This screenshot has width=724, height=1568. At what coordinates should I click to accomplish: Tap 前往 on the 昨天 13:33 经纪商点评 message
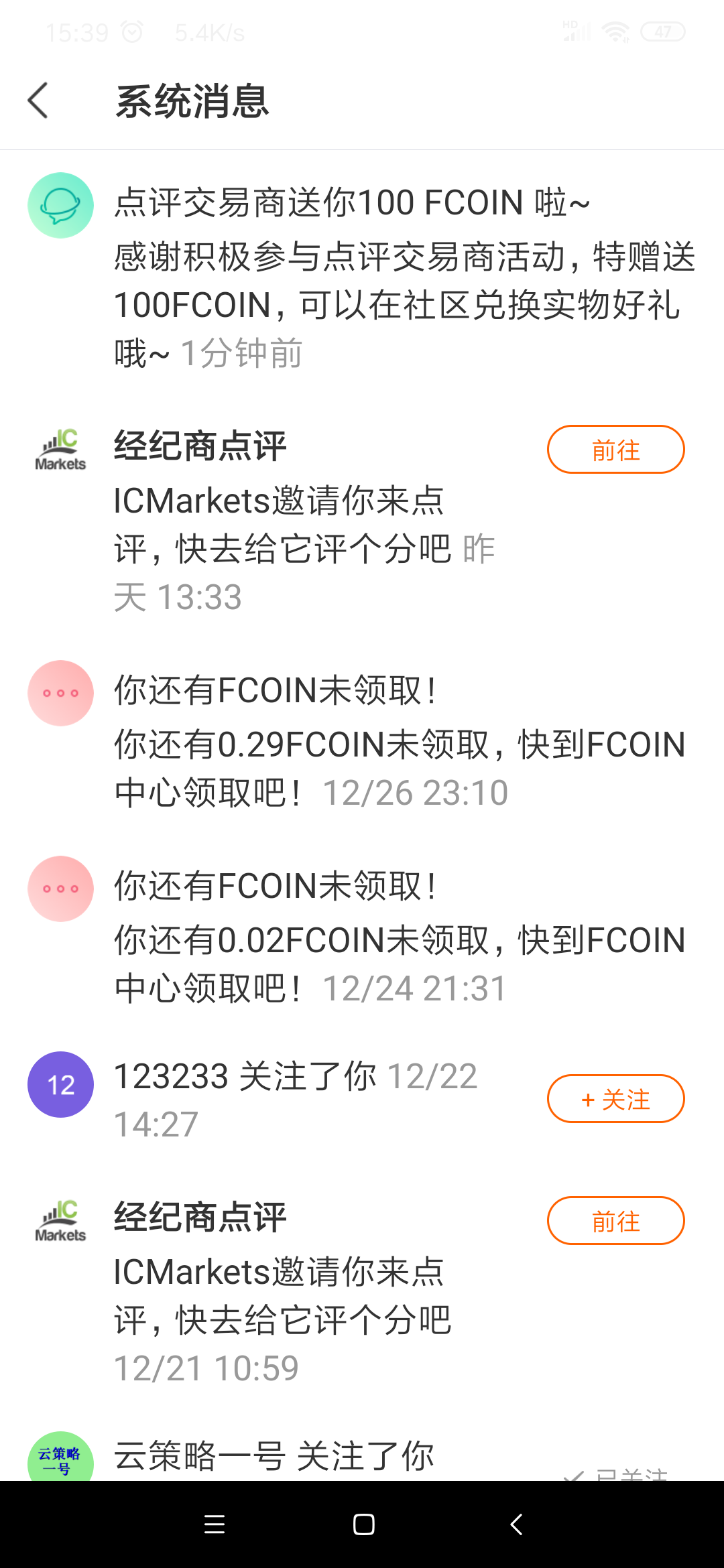pos(615,450)
